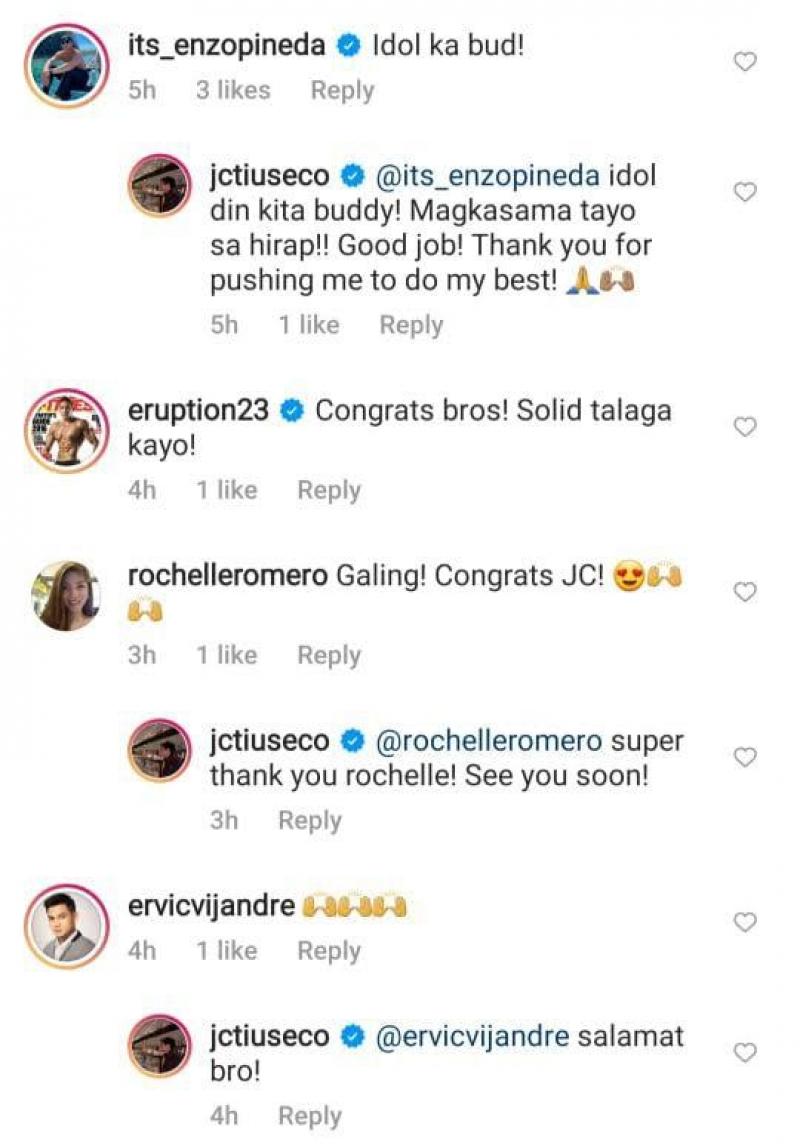The width and height of the screenshot is (800, 1145).
Task: Open rochelleromero's profile picture
Action: point(66,595)
